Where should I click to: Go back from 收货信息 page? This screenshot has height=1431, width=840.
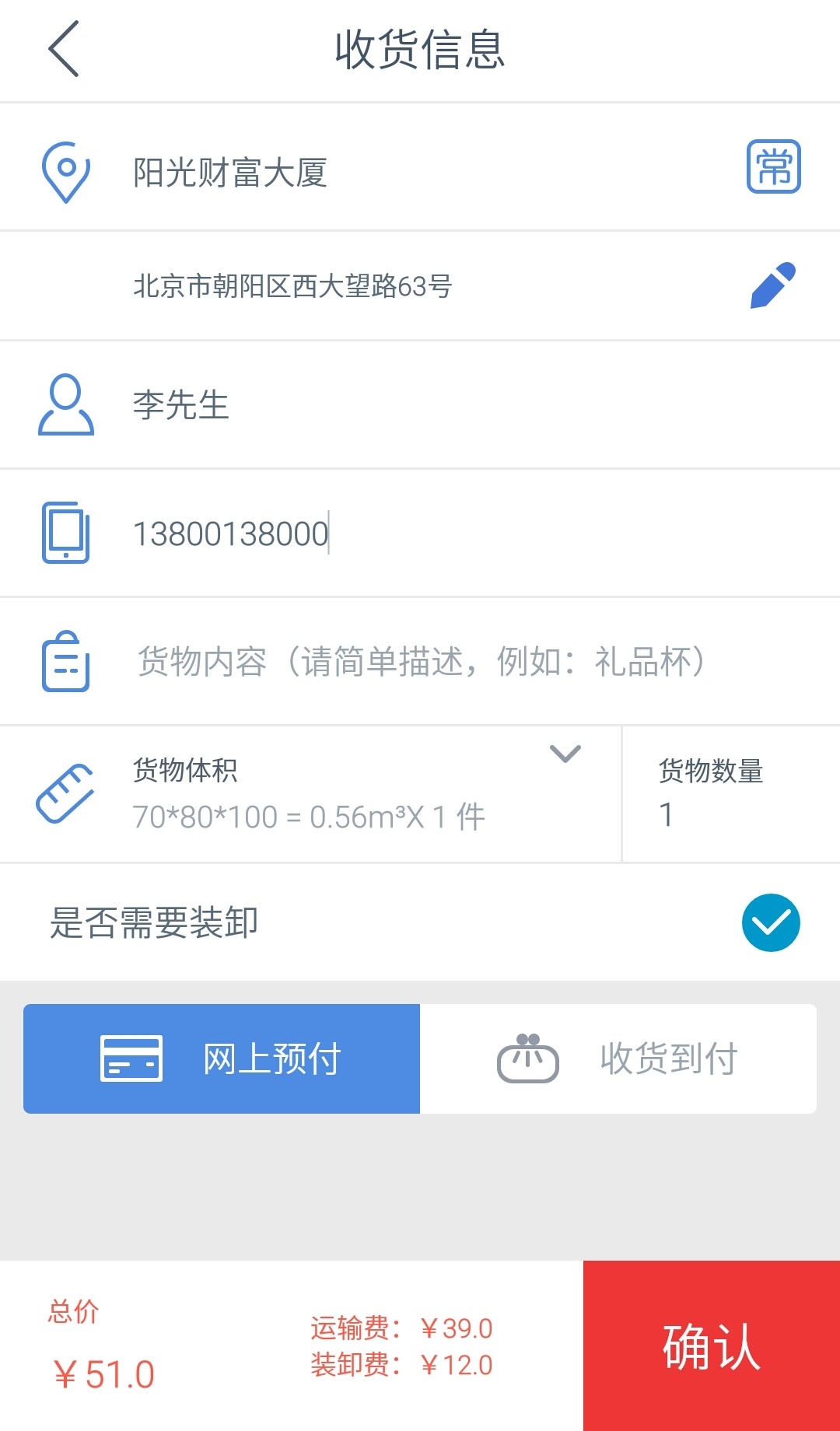(64, 49)
